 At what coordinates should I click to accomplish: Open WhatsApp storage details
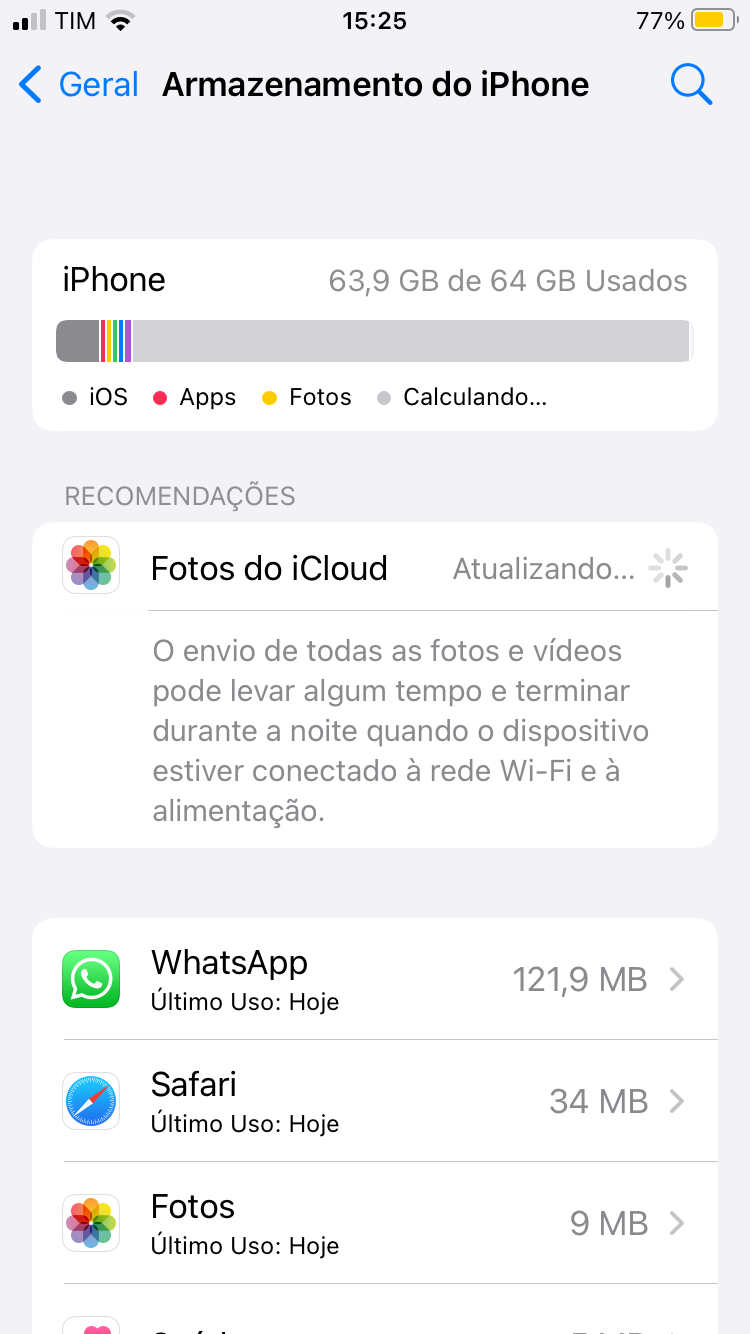click(390, 979)
